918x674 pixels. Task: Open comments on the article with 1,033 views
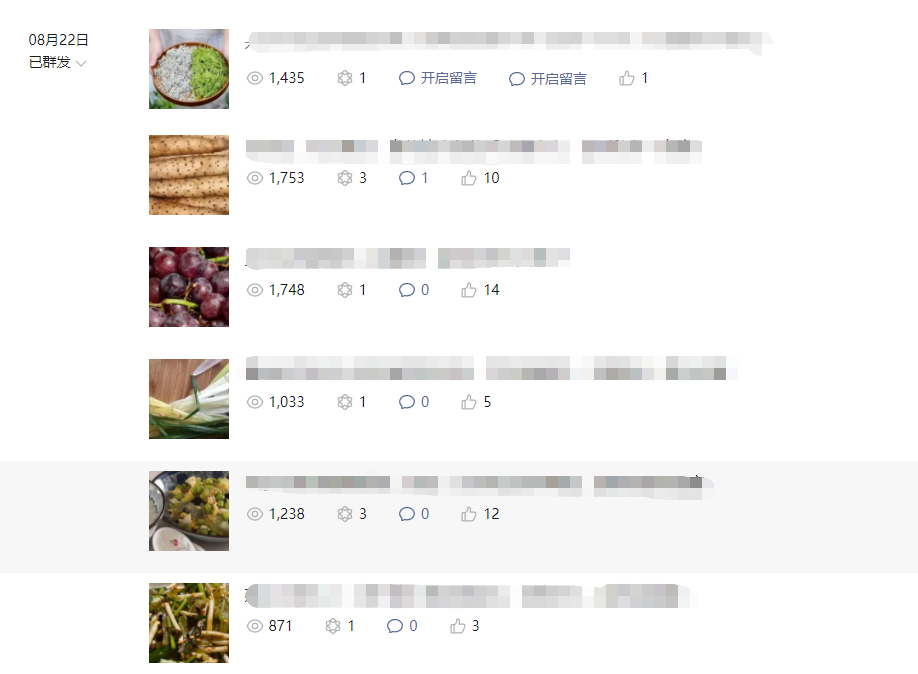pyautogui.click(x=413, y=402)
